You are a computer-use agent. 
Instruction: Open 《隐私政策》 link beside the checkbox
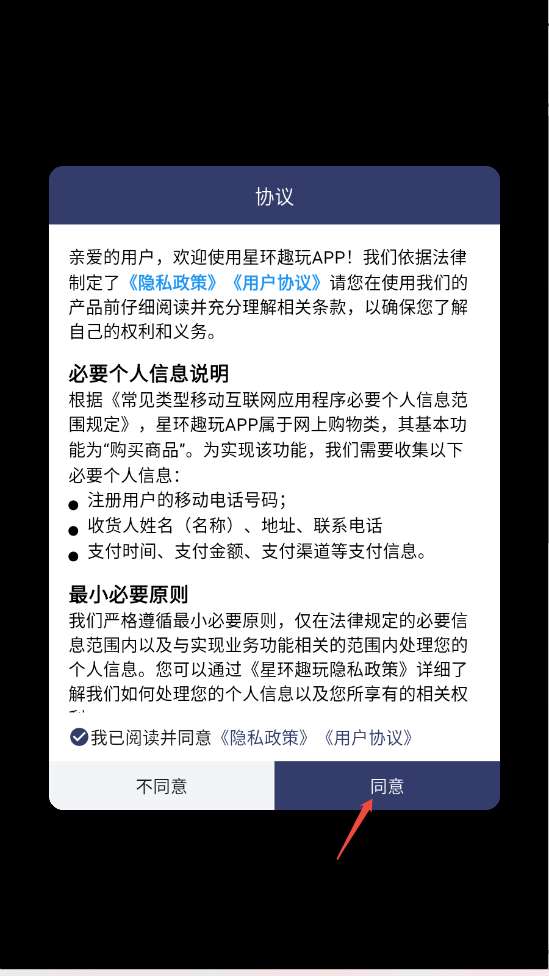tap(264, 738)
